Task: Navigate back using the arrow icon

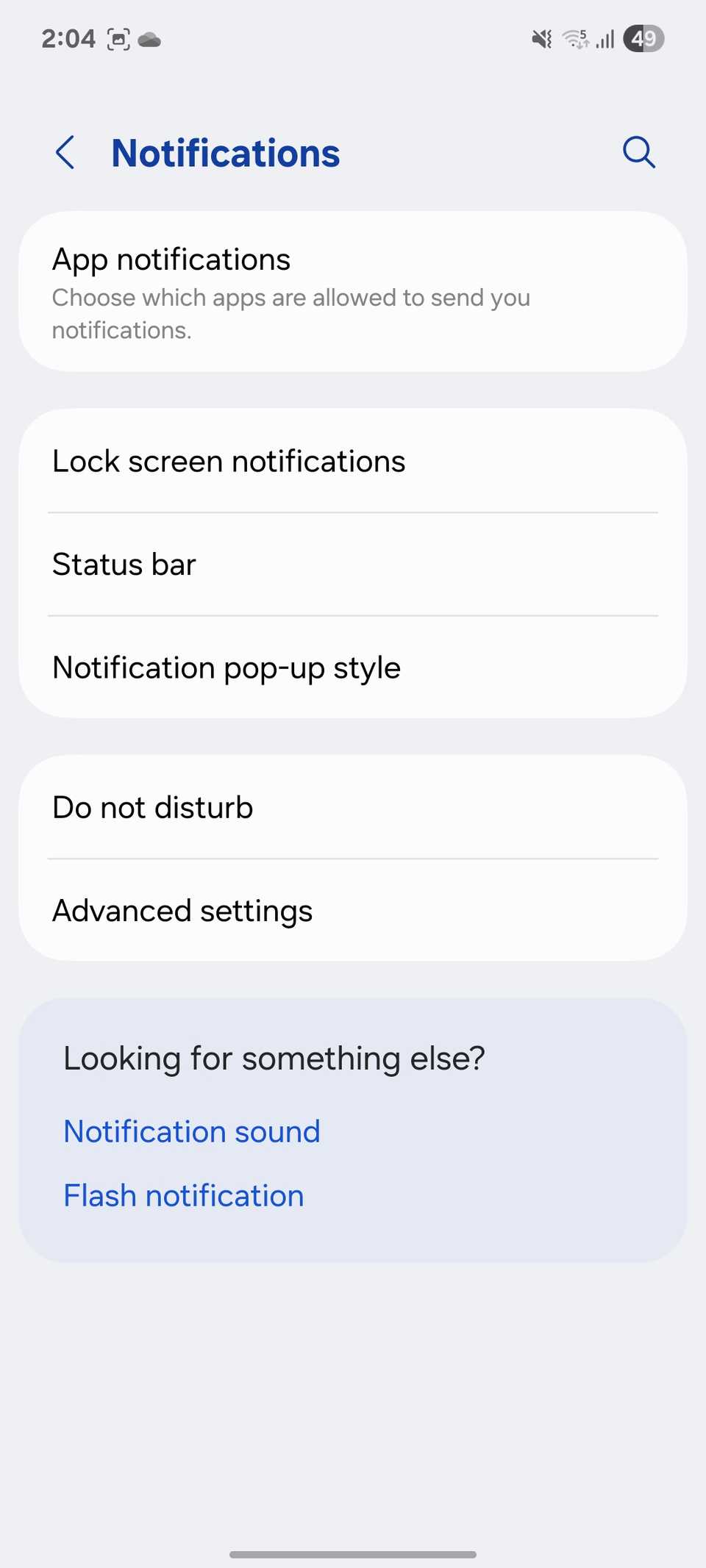Action: pos(65,153)
